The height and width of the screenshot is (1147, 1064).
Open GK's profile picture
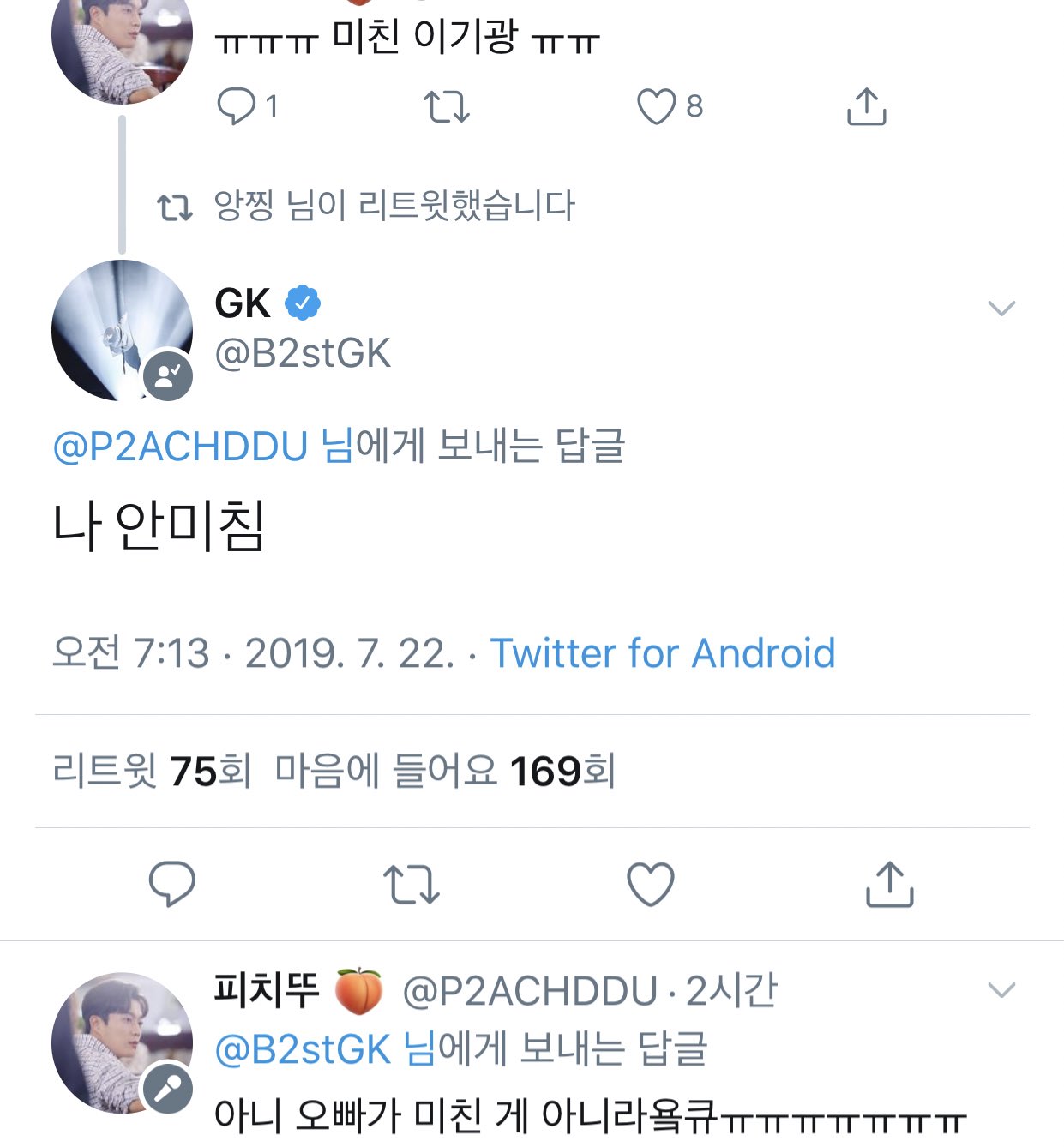(120, 330)
